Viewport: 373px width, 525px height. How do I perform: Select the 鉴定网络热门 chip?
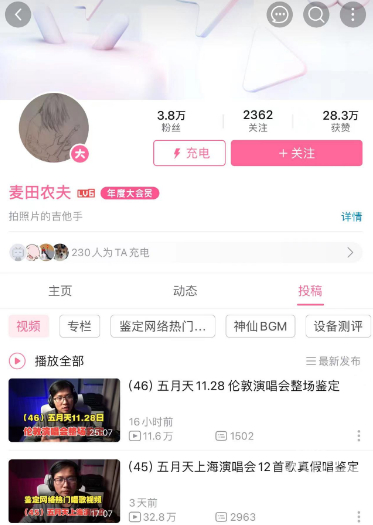tap(163, 326)
